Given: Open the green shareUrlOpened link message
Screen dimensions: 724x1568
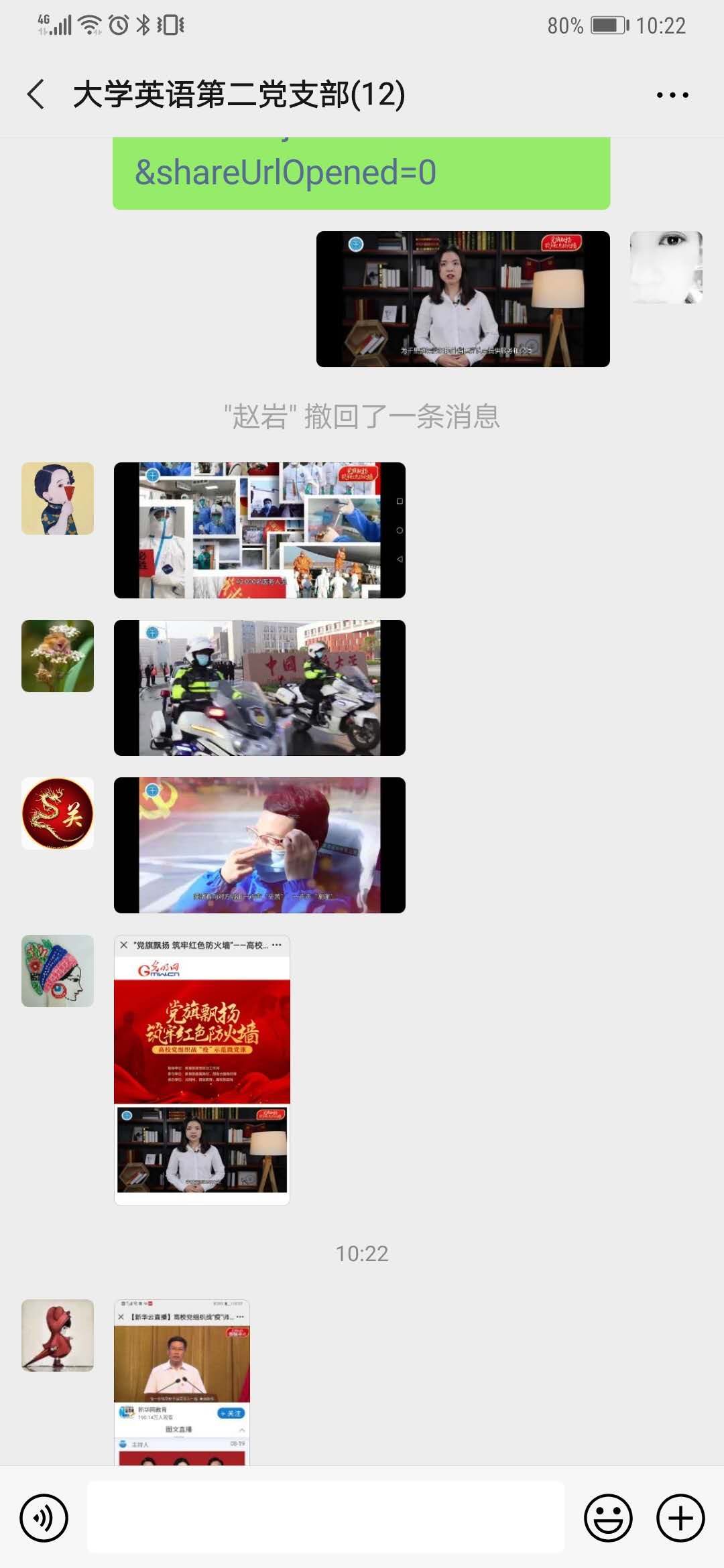Looking at the screenshot, I should pos(361,173).
